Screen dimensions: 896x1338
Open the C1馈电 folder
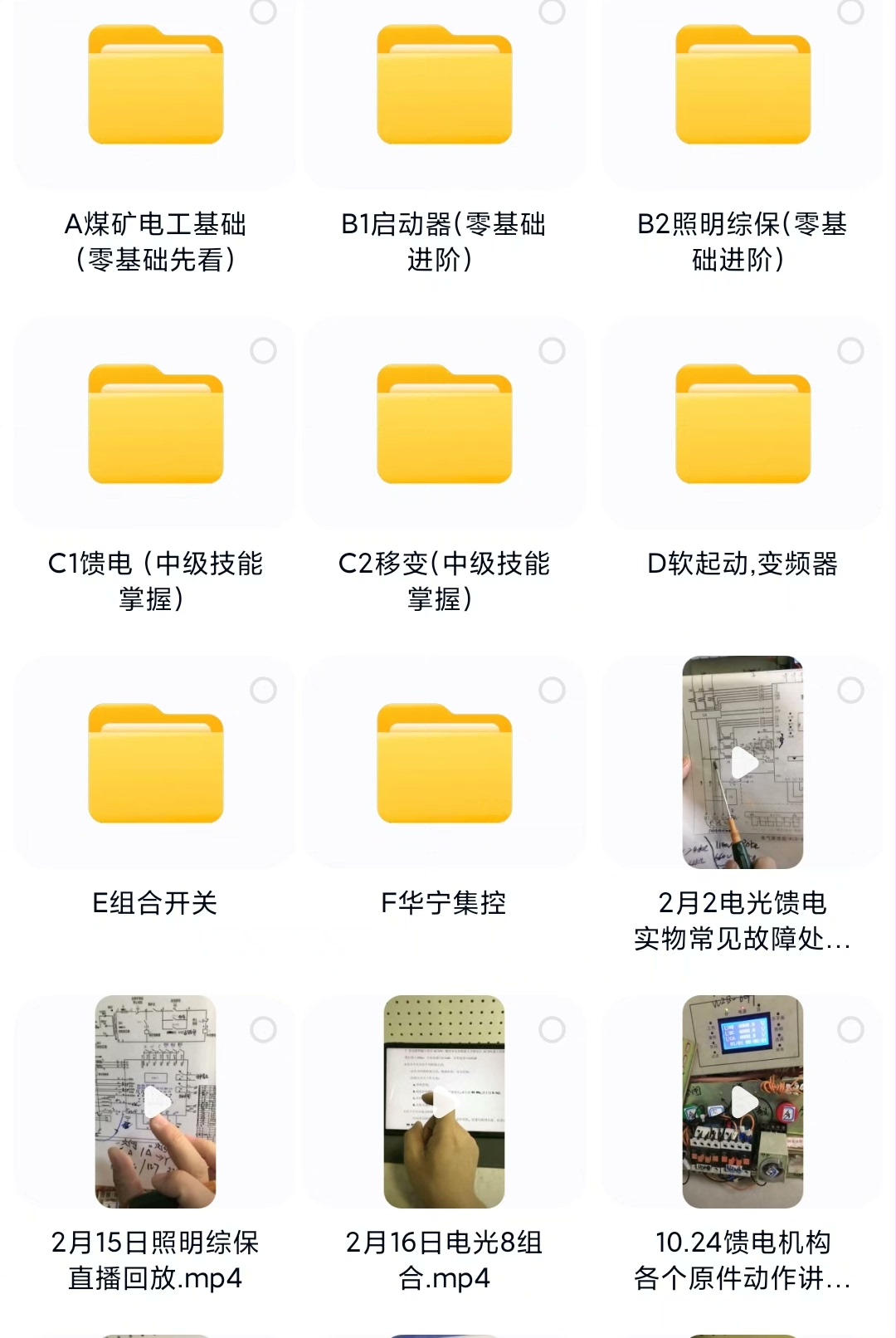(156, 425)
